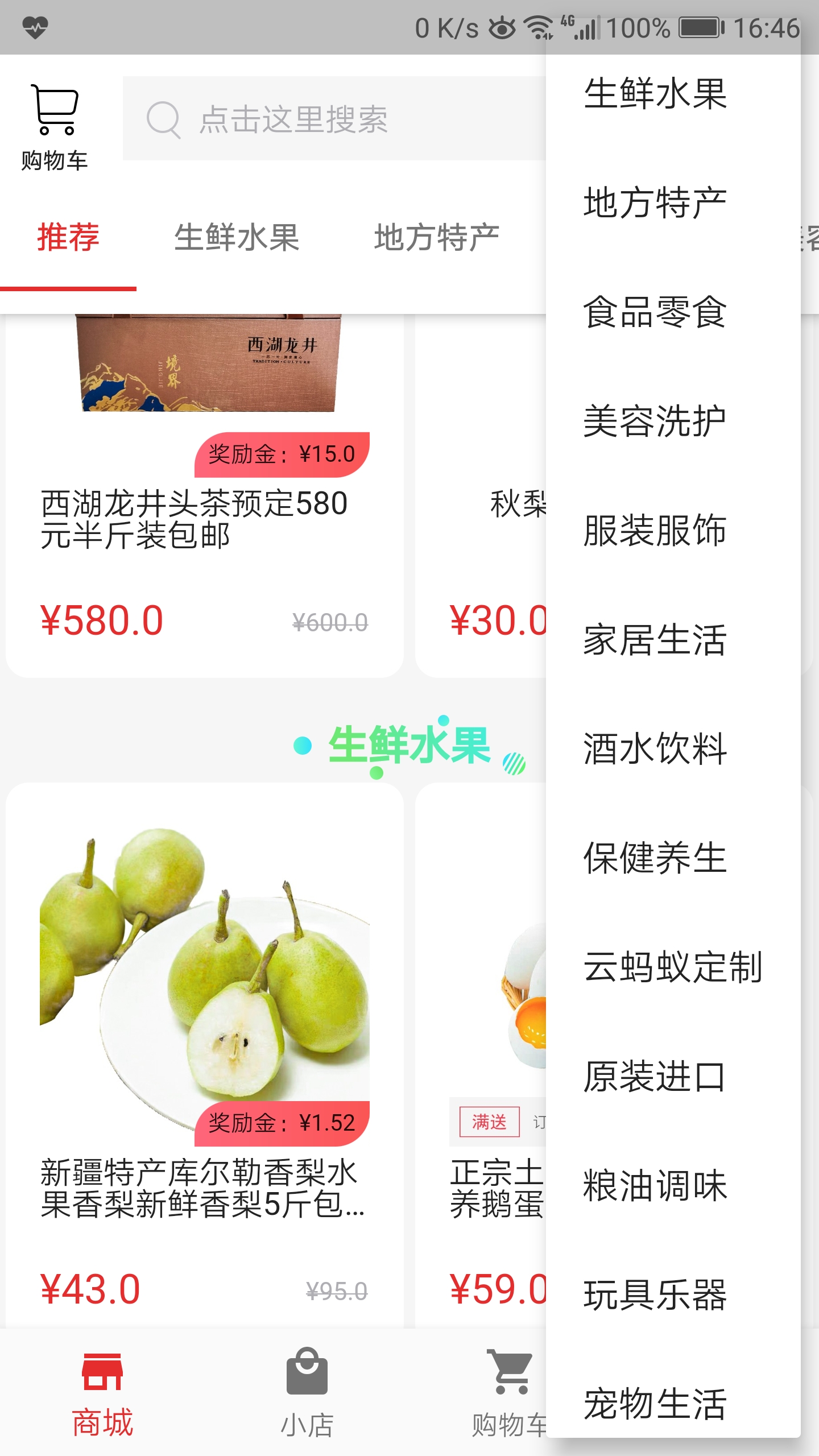The image size is (819, 1456).
Task: Switch to the 推荐 tab
Action: pyautogui.click(x=67, y=239)
